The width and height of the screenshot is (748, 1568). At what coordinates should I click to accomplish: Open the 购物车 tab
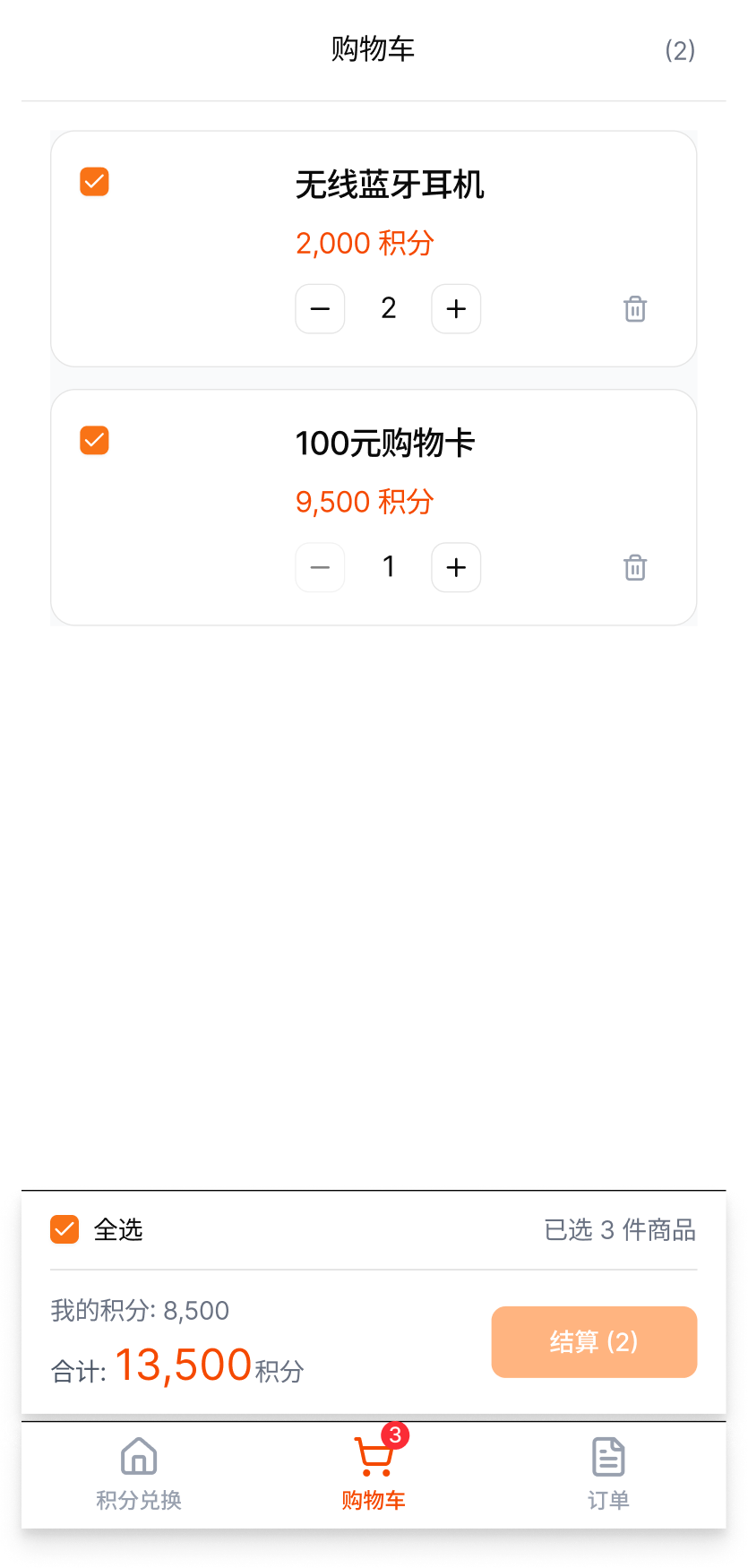click(374, 1474)
